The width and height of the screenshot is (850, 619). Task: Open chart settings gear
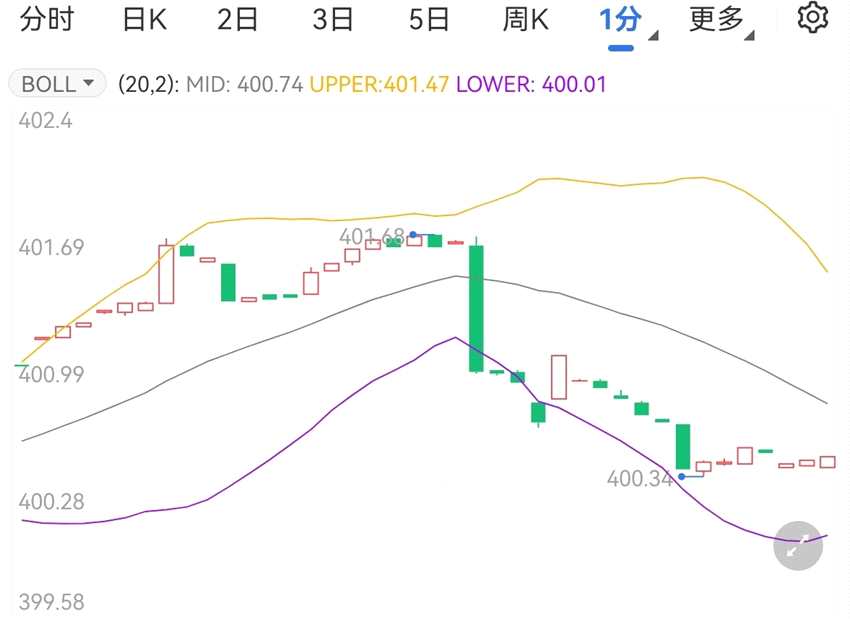point(813,18)
